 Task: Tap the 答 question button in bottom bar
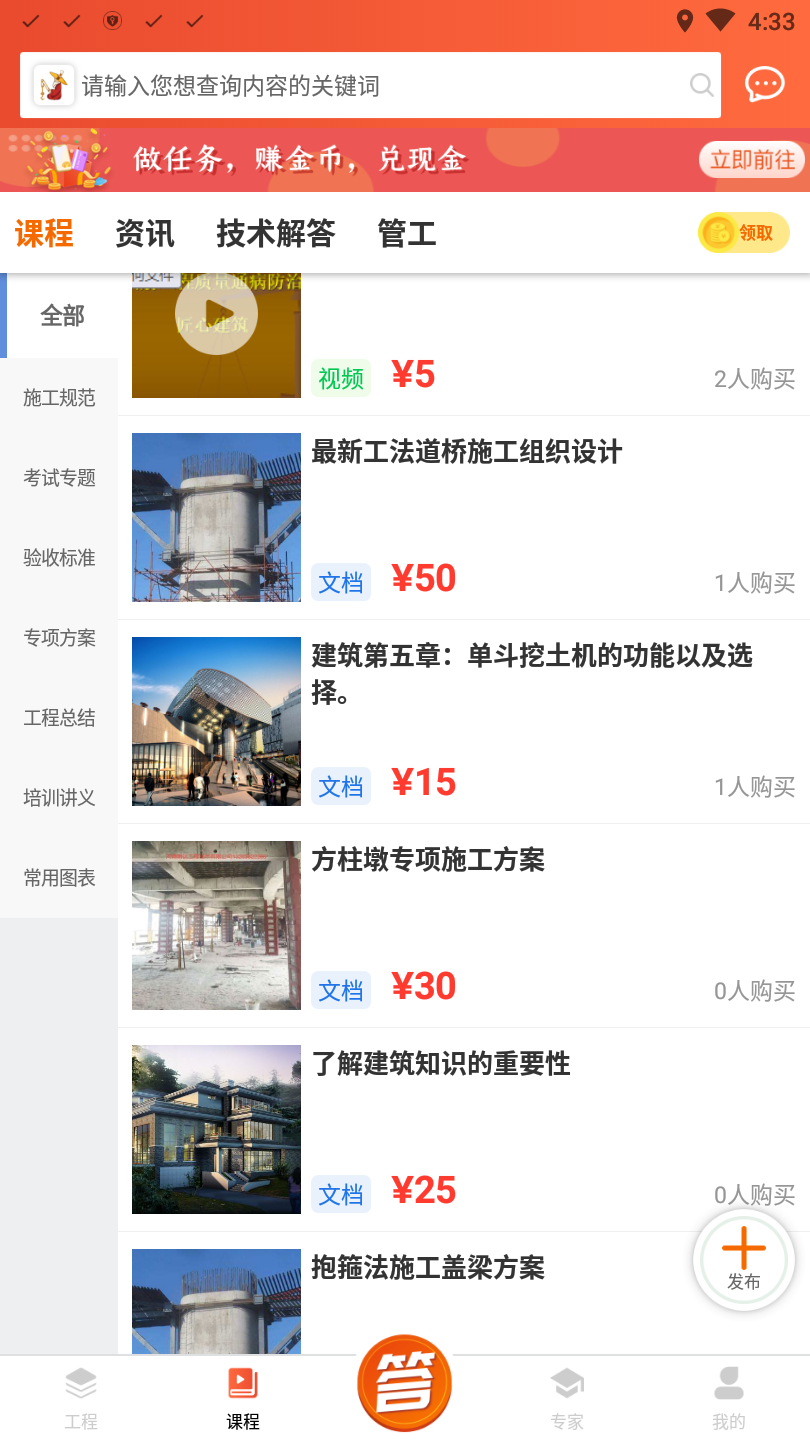(405, 1382)
